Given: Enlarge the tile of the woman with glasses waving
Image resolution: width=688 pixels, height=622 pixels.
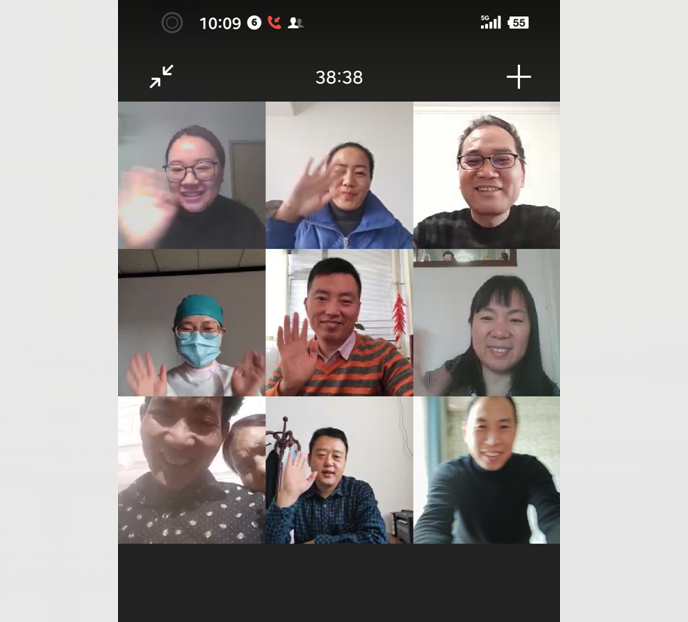Looking at the screenshot, I should 191,175.
